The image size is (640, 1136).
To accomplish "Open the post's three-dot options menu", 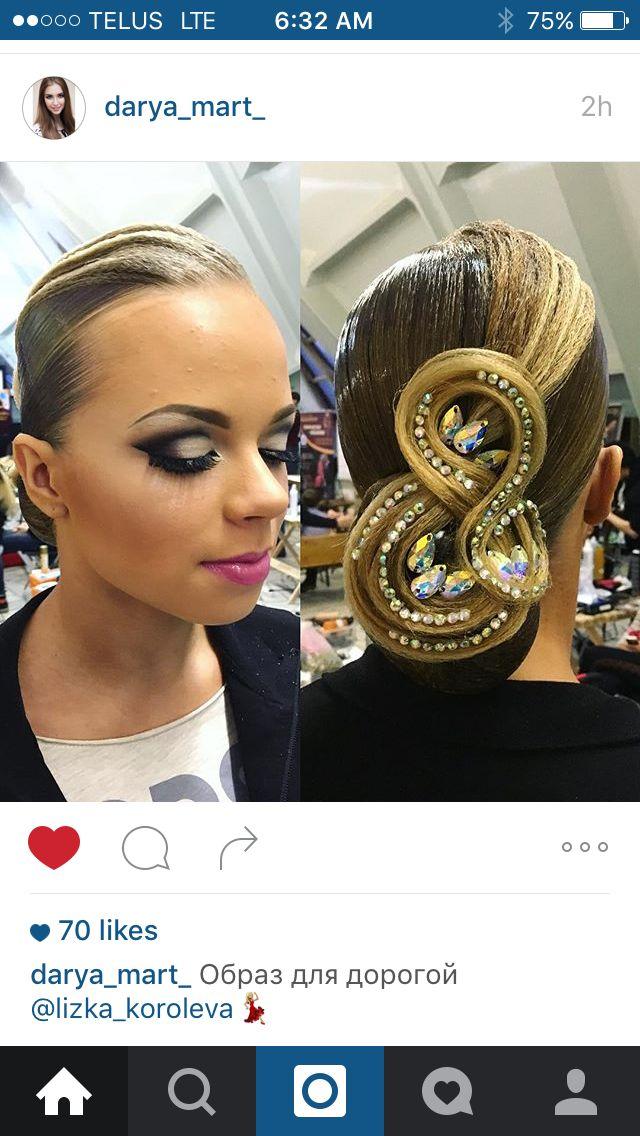I will click(585, 847).
